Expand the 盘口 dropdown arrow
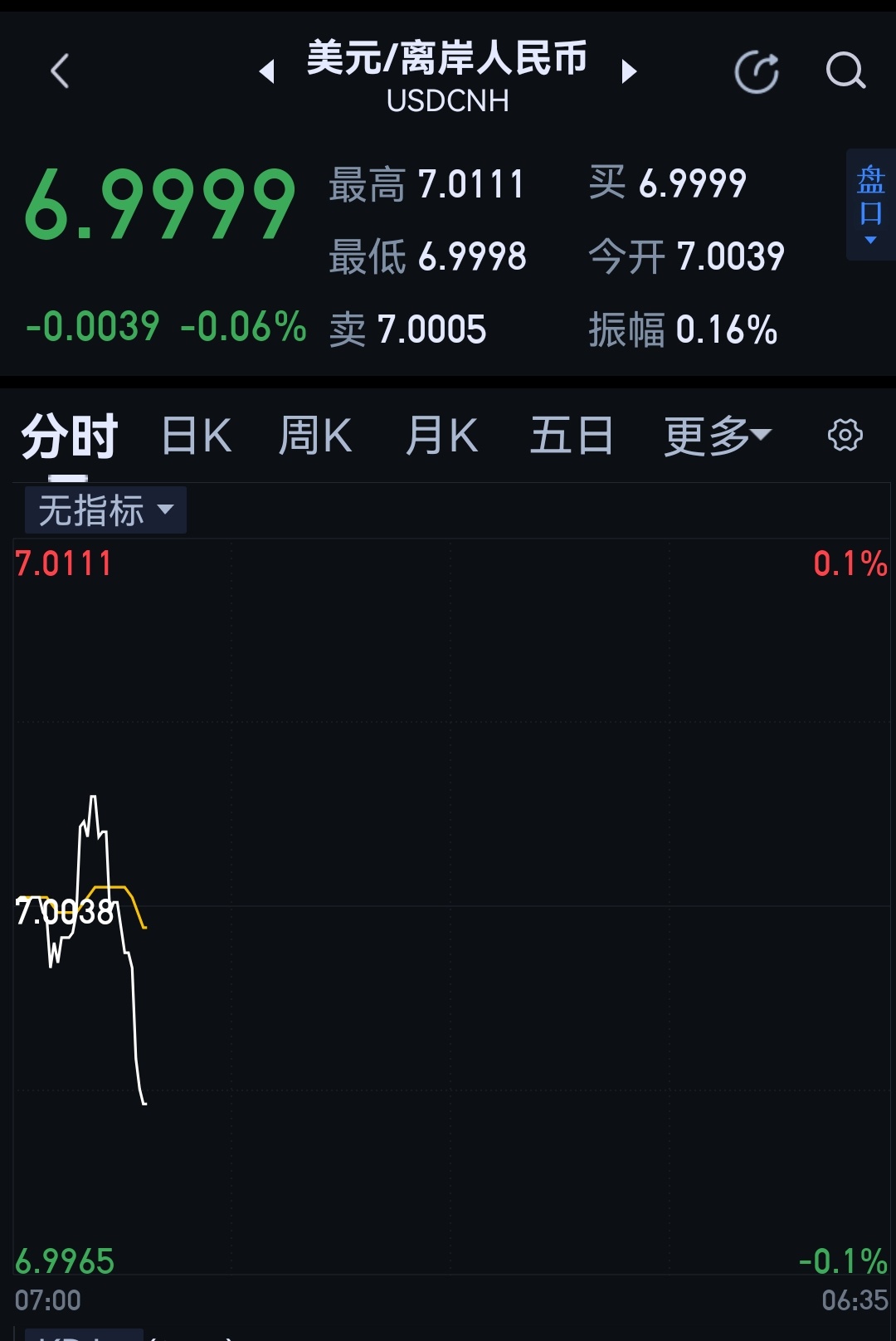 click(x=870, y=241)
